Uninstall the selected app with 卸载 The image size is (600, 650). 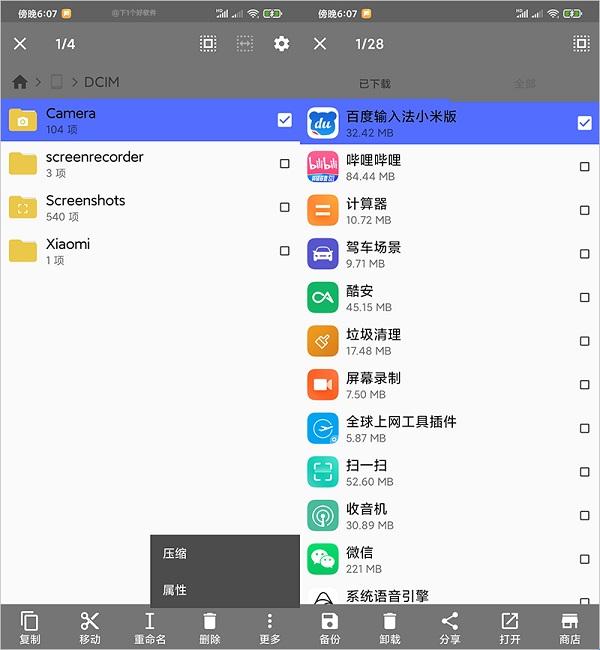[x=390, y=628]
